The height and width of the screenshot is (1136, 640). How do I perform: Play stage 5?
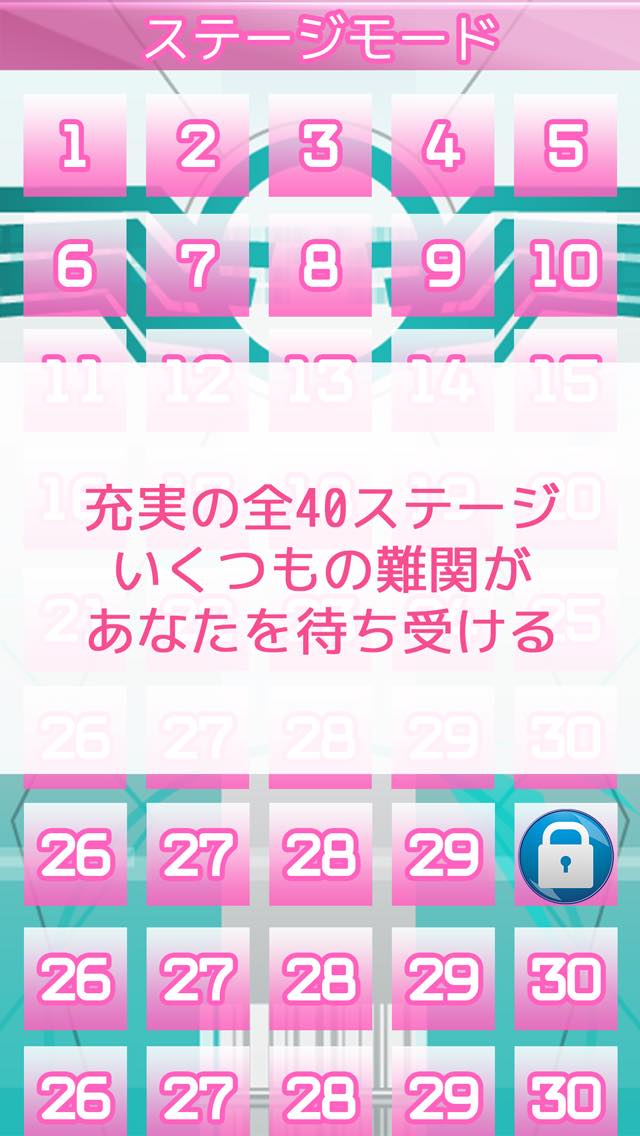pos(566,146)
